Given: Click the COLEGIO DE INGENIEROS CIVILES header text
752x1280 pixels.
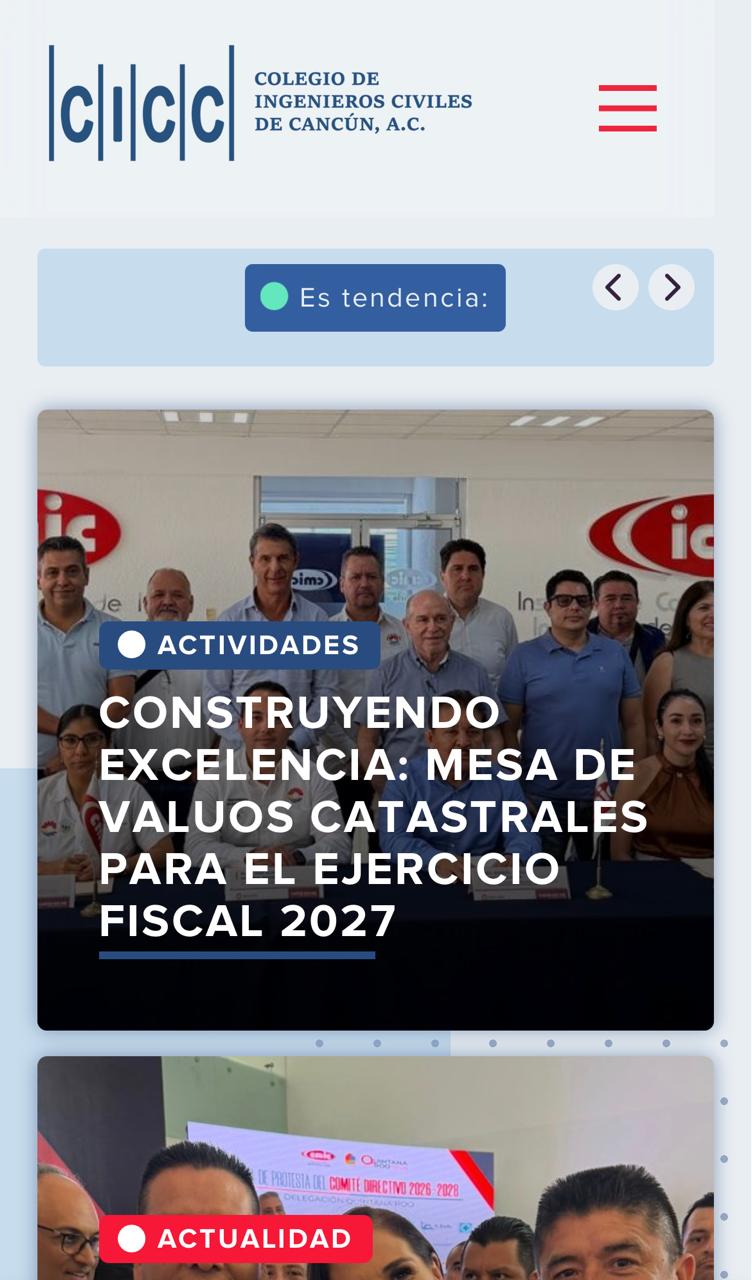Looking at the screenshot, I should (364, 103).
